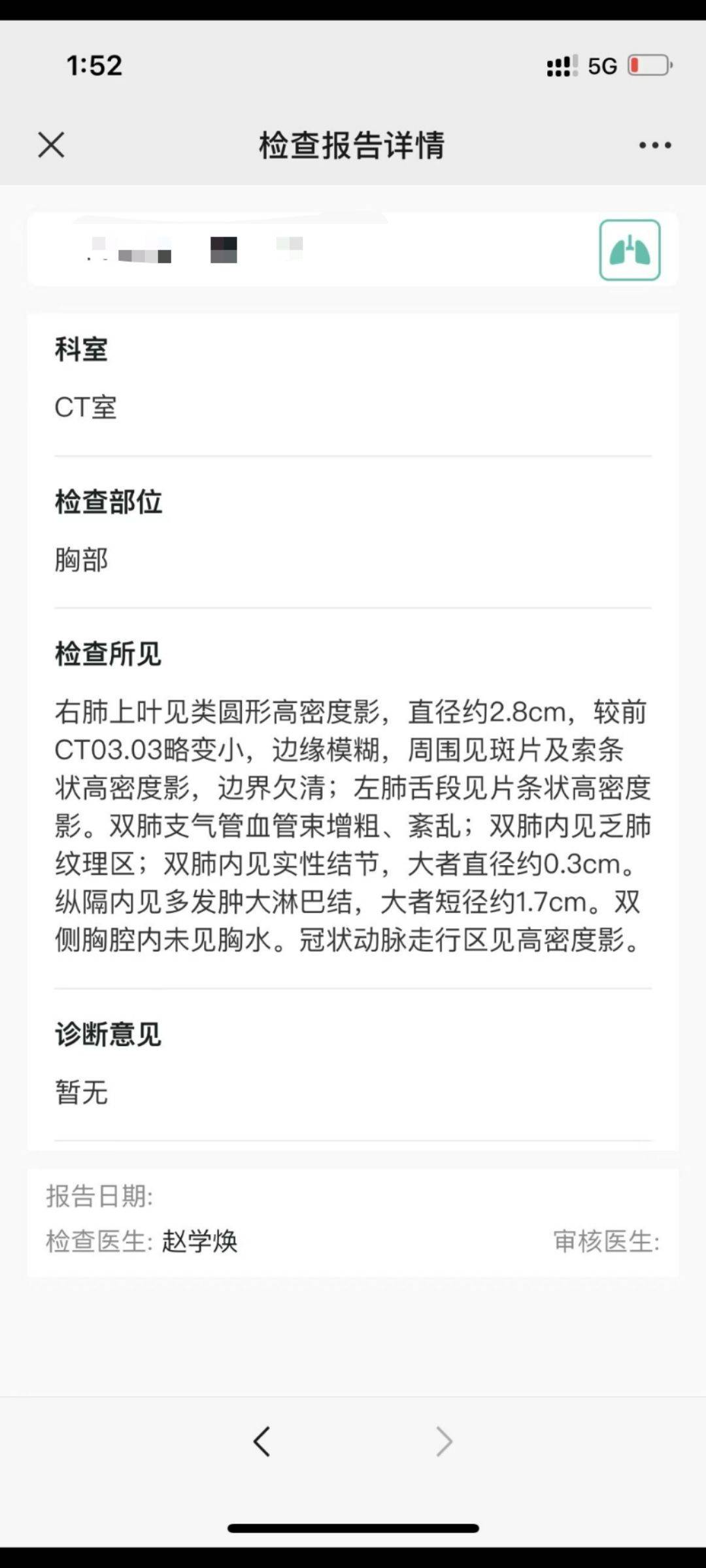Tap the 检查部位 section entry
The width and height of the screenshot is (706, 1568).
coord(107,501)
